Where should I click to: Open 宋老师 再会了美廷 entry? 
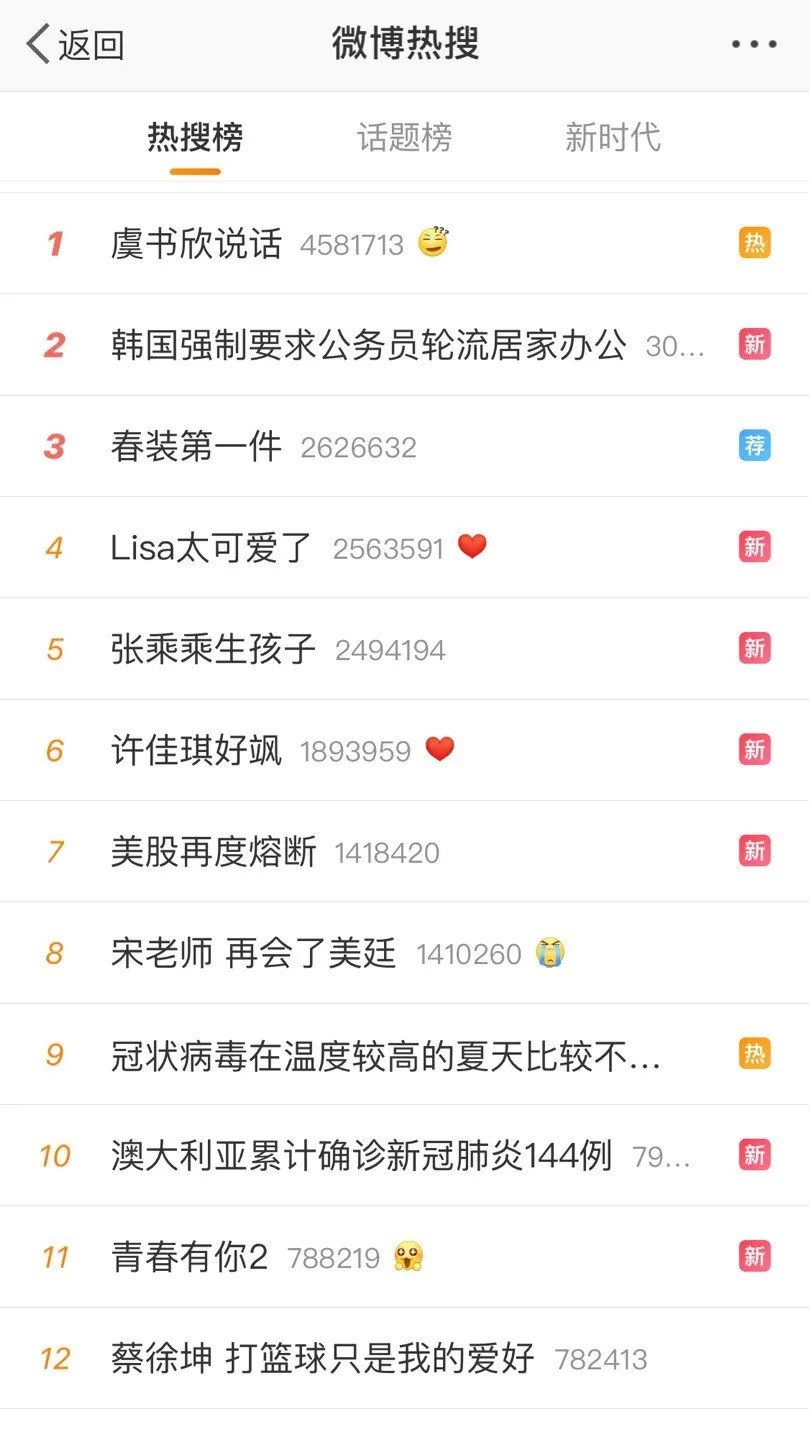click(x=253, y=953)
